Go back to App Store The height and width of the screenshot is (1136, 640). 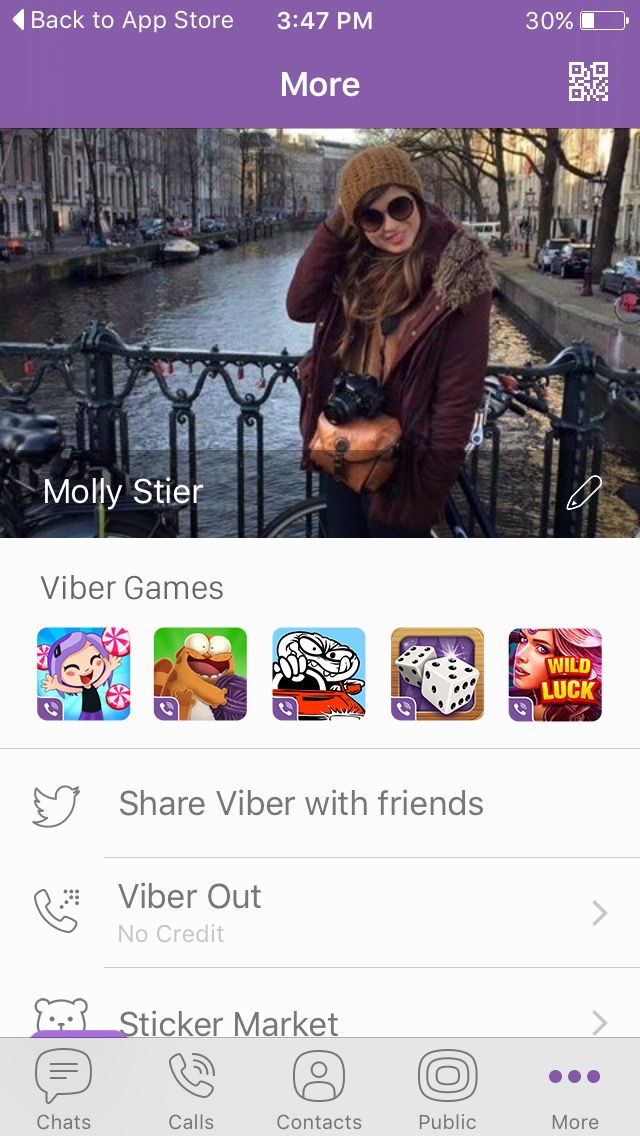click(124, 20)
